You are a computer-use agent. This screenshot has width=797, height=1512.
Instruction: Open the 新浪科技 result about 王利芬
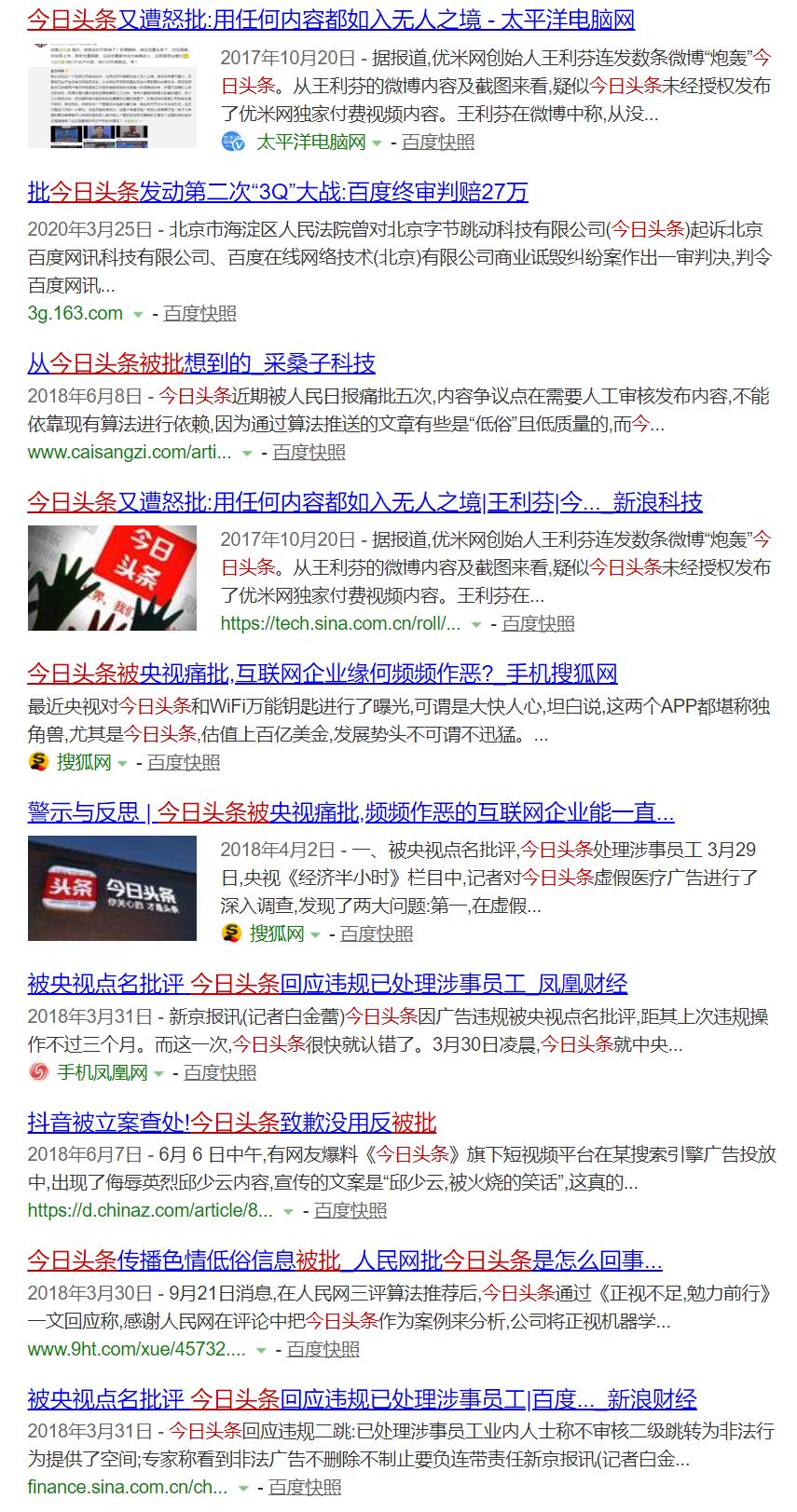tap(364, 503)
